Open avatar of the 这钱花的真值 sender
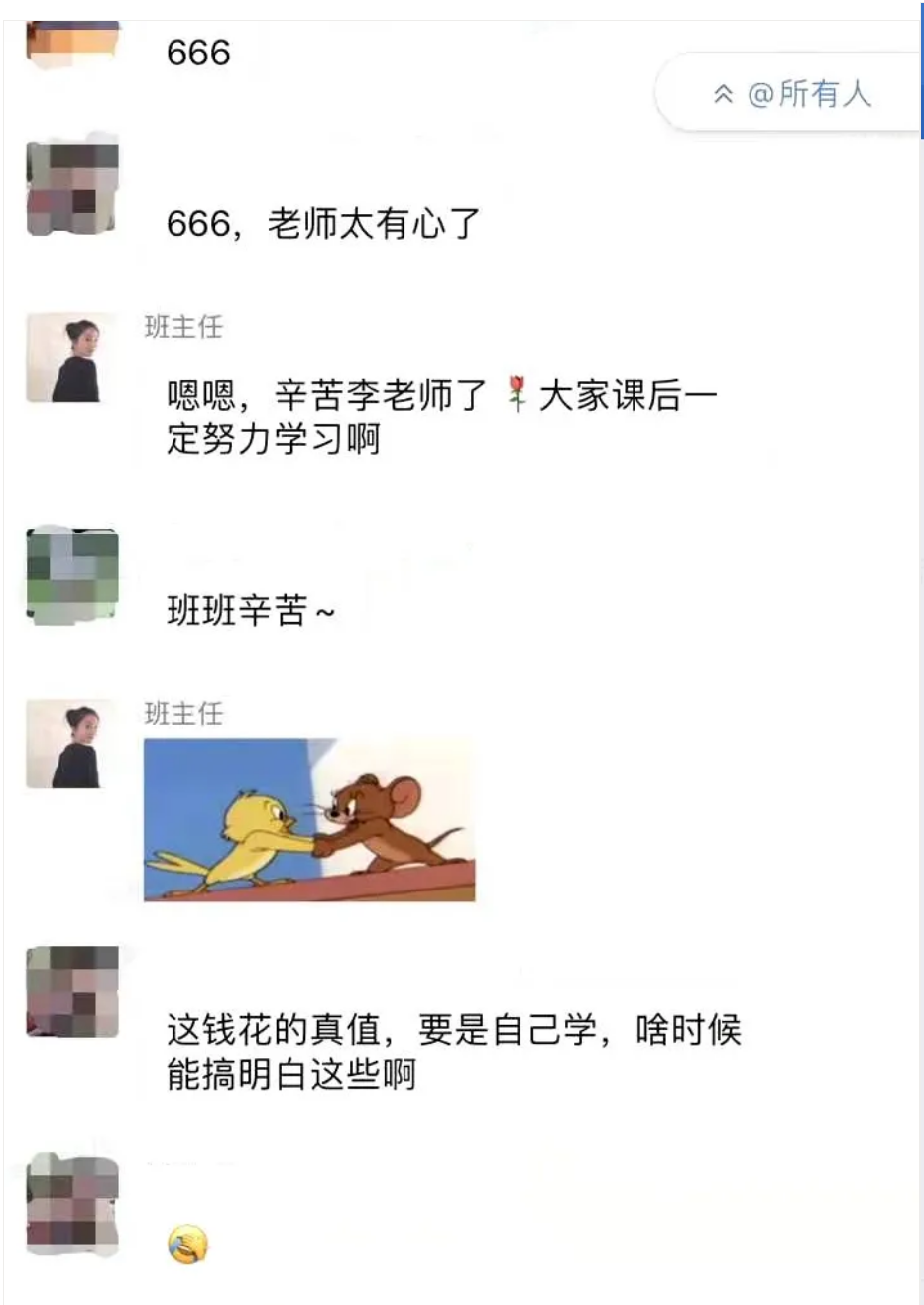 pos(72,992)
